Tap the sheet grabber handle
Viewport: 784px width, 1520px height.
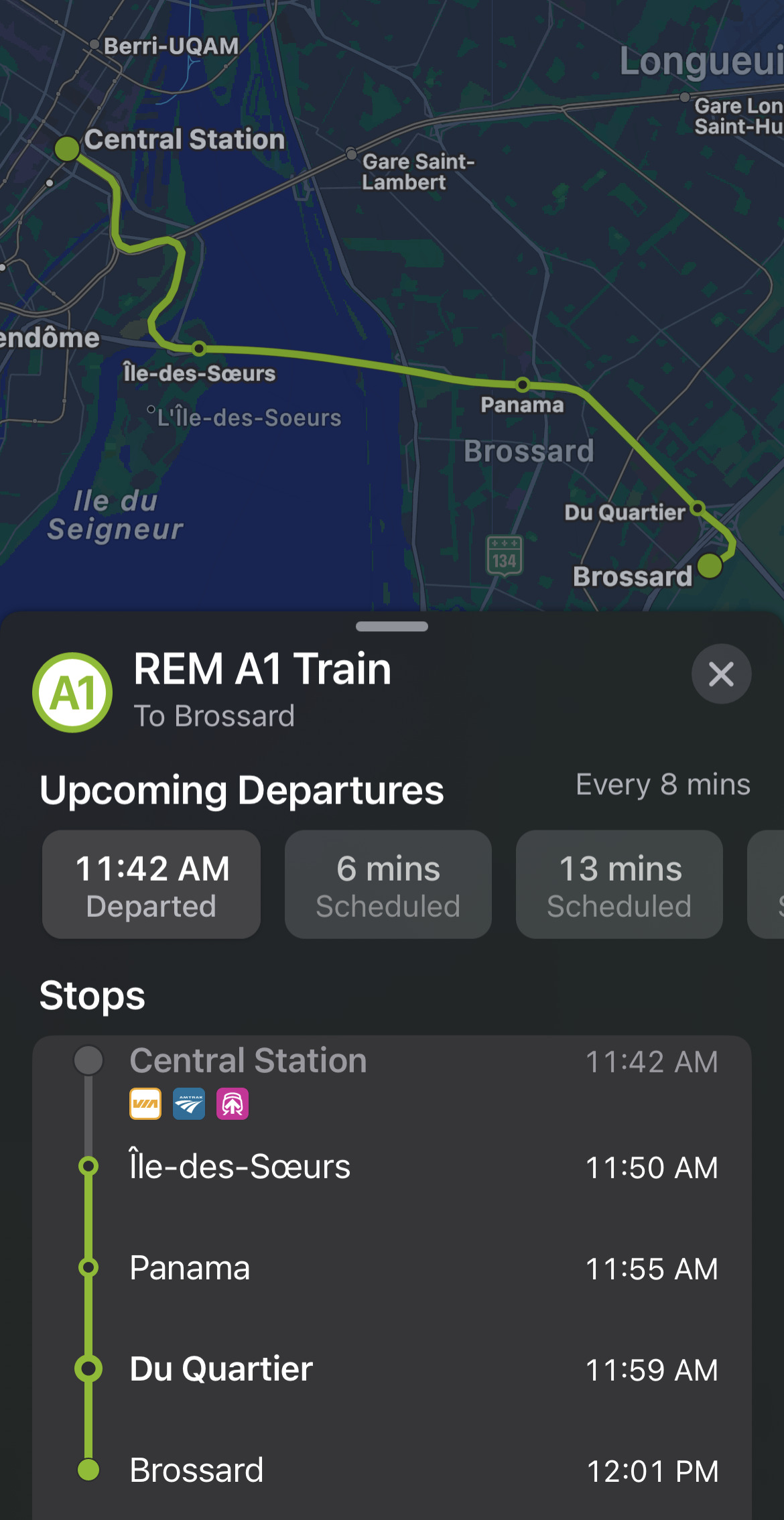point(392,627)
